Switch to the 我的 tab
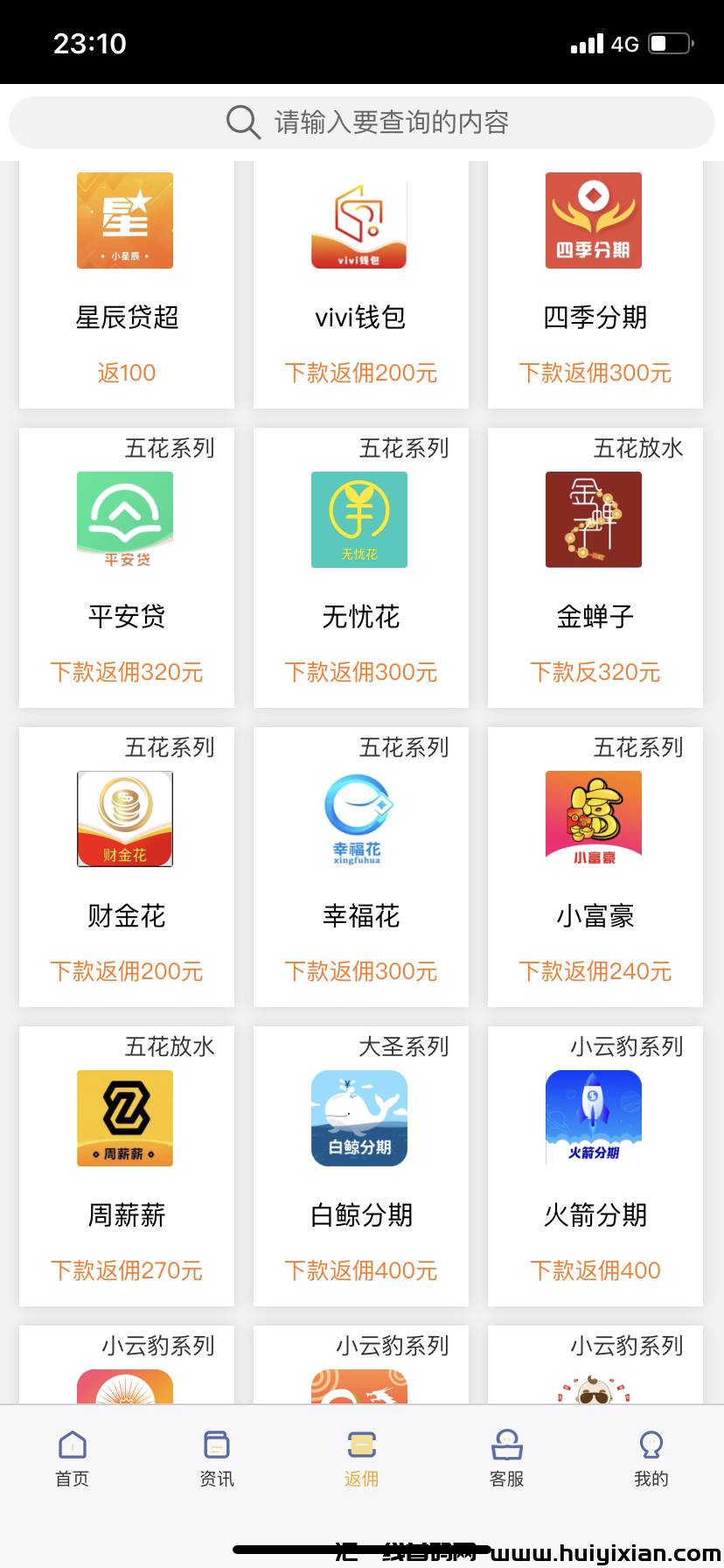Screen dimensions: 724x1568 [651, 1458]
